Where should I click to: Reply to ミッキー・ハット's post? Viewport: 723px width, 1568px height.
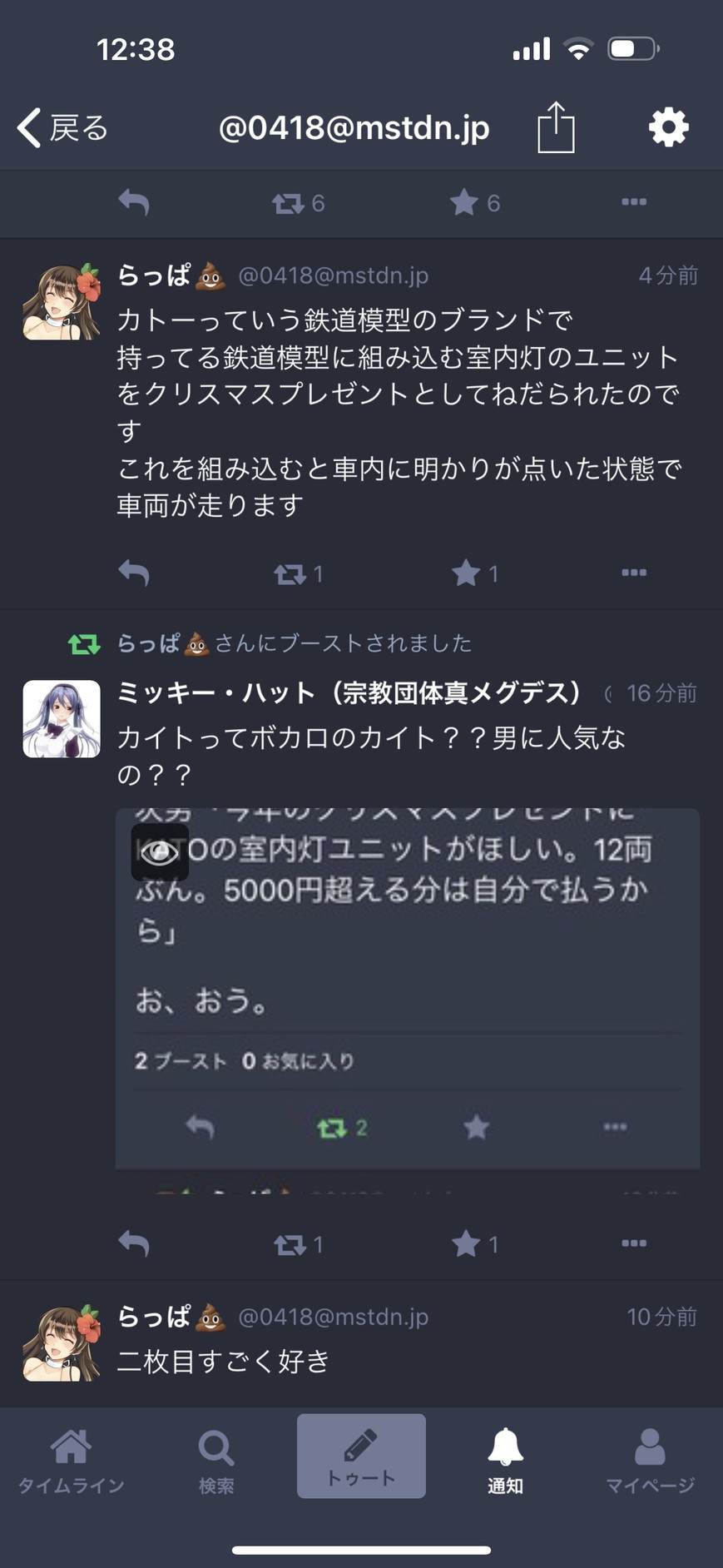click(134, 1243)
